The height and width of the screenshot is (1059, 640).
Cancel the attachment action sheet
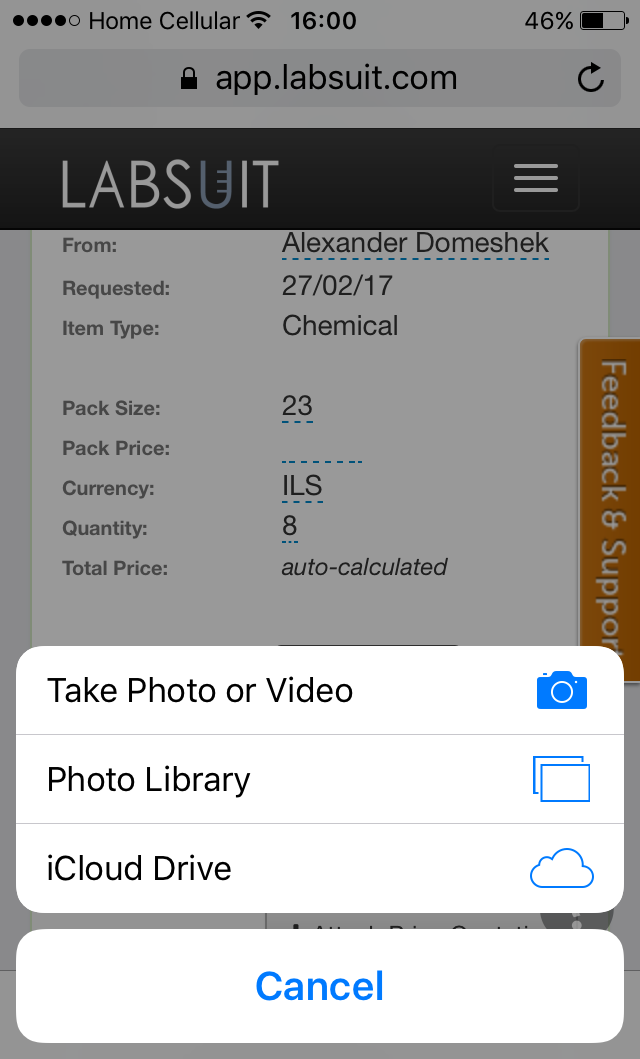(x=319, y=986)
